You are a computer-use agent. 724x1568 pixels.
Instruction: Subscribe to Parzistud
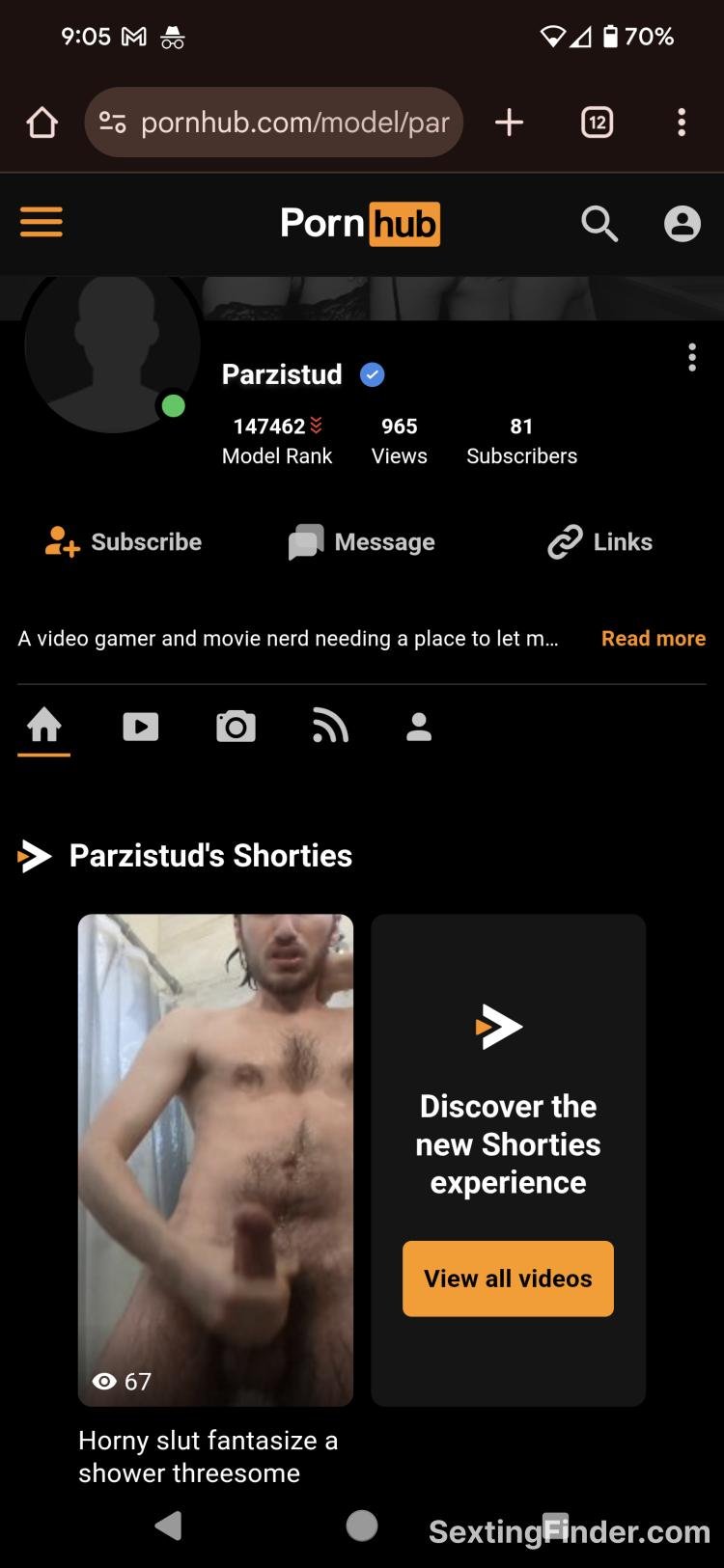point(124,542)
